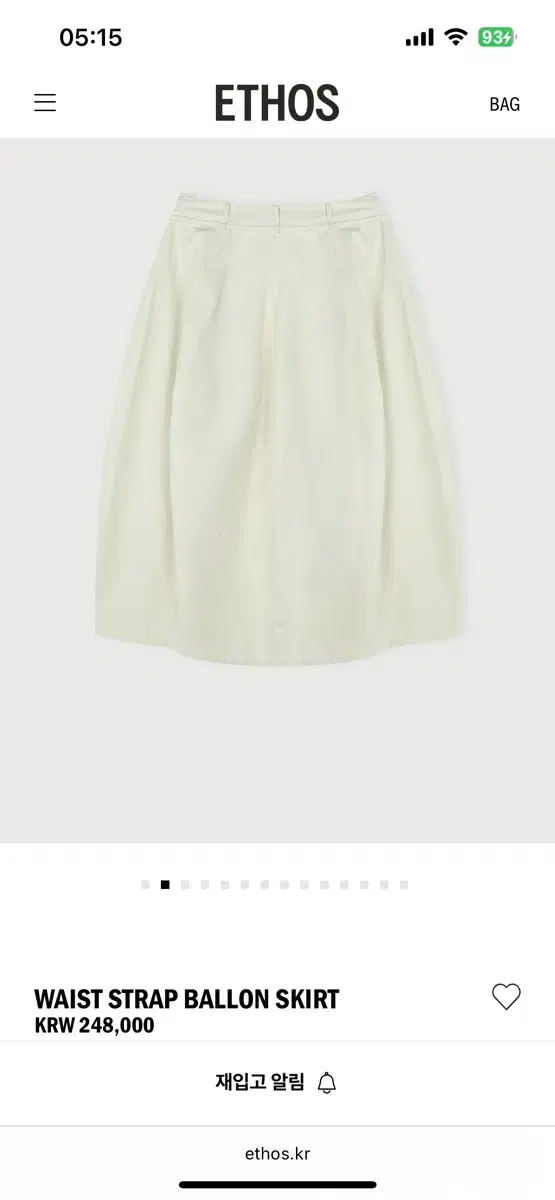Go to the ETHOS home logo
The width and height of the screenshot is (555, 1200).
(x=277, y=103)
